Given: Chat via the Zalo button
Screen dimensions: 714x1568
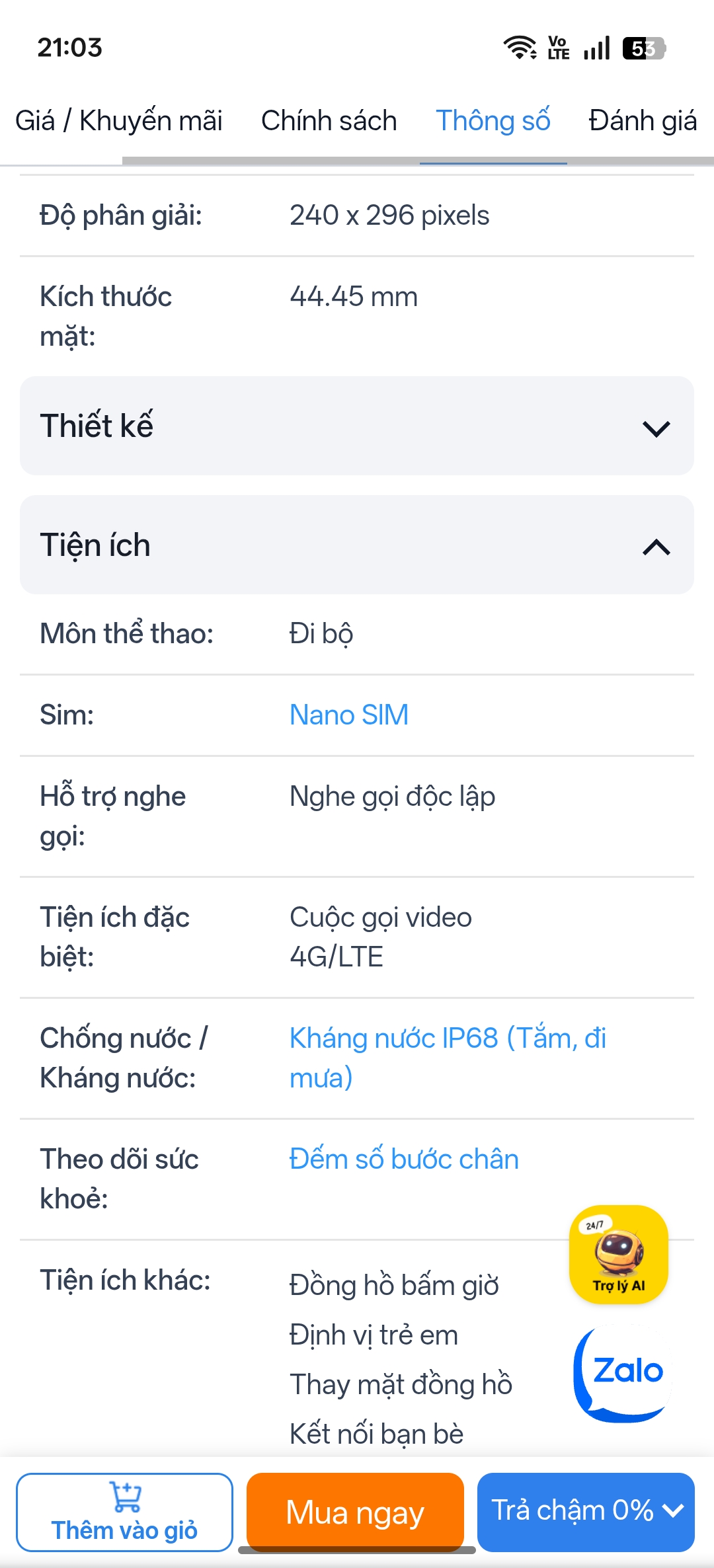Looking at the screenshot, I should (x=621, y=1372).
